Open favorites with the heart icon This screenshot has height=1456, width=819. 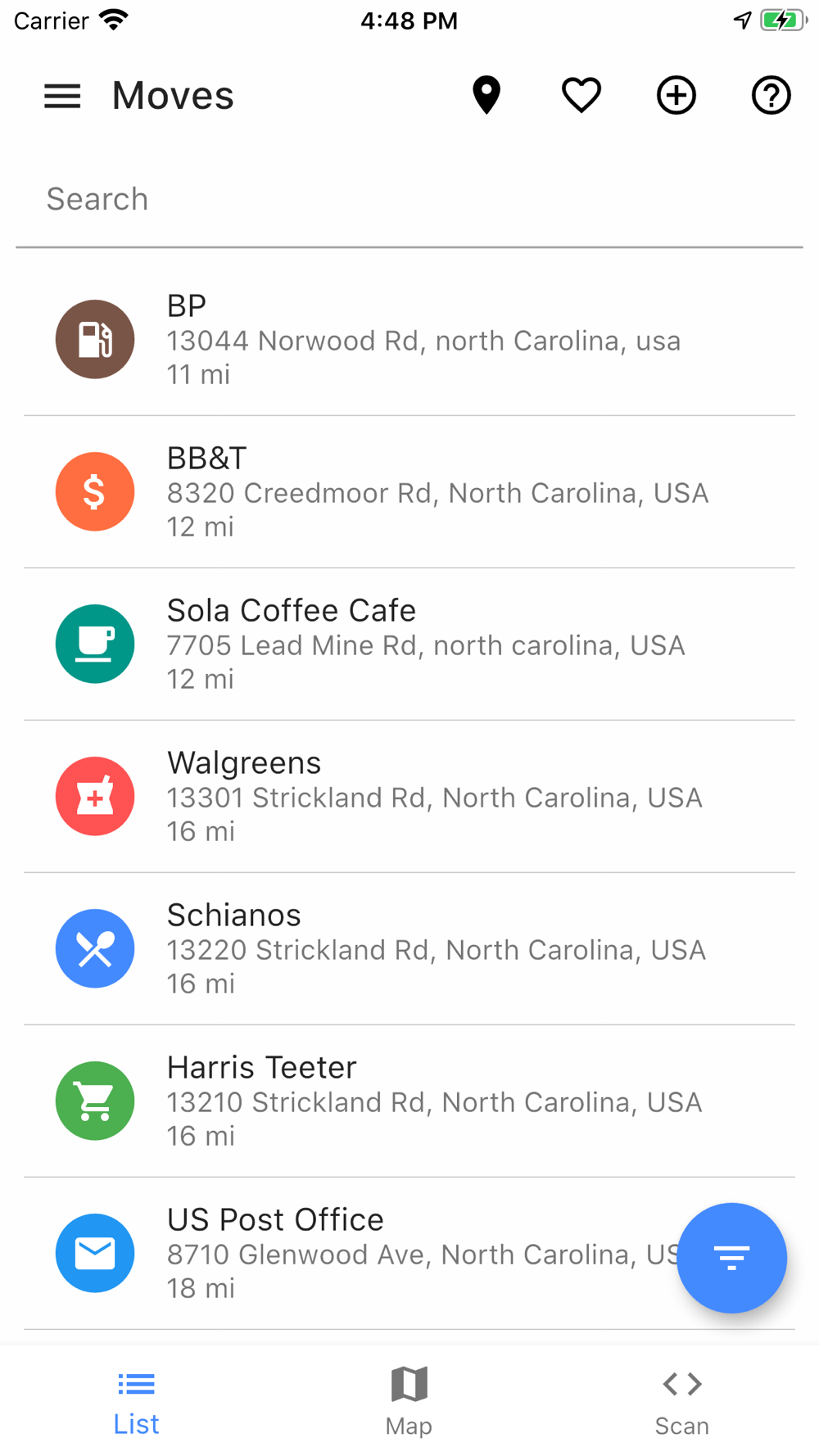[x=581, y=96]
